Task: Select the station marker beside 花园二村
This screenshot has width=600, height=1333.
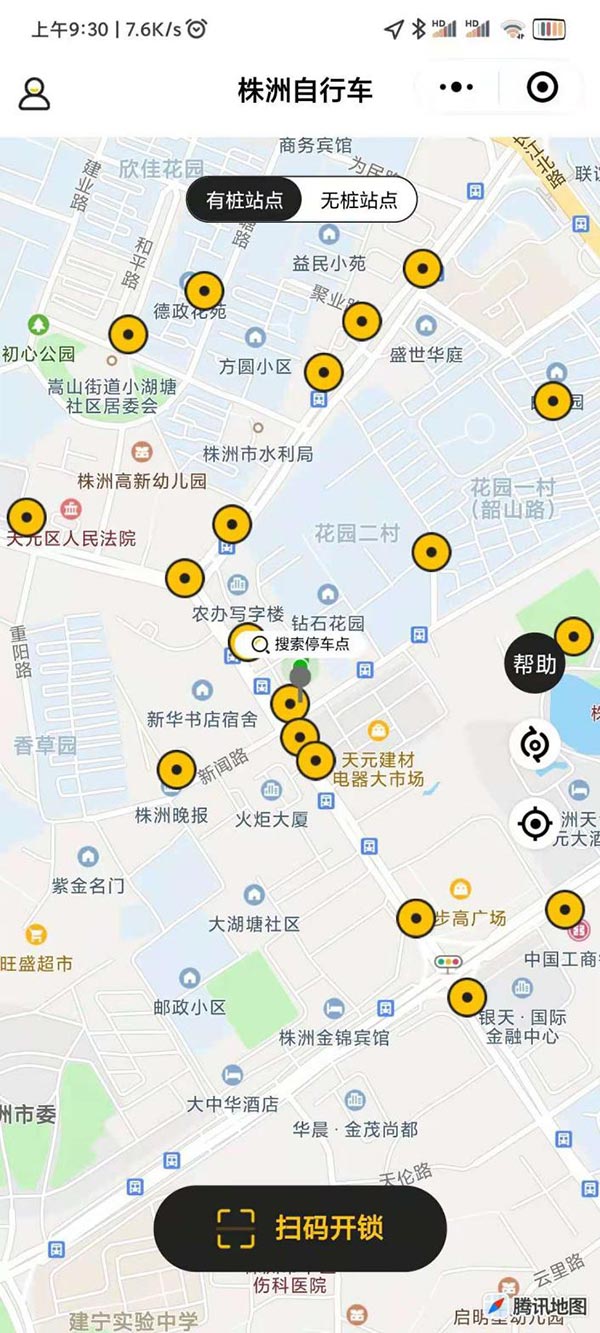Action: pos(431,551)
